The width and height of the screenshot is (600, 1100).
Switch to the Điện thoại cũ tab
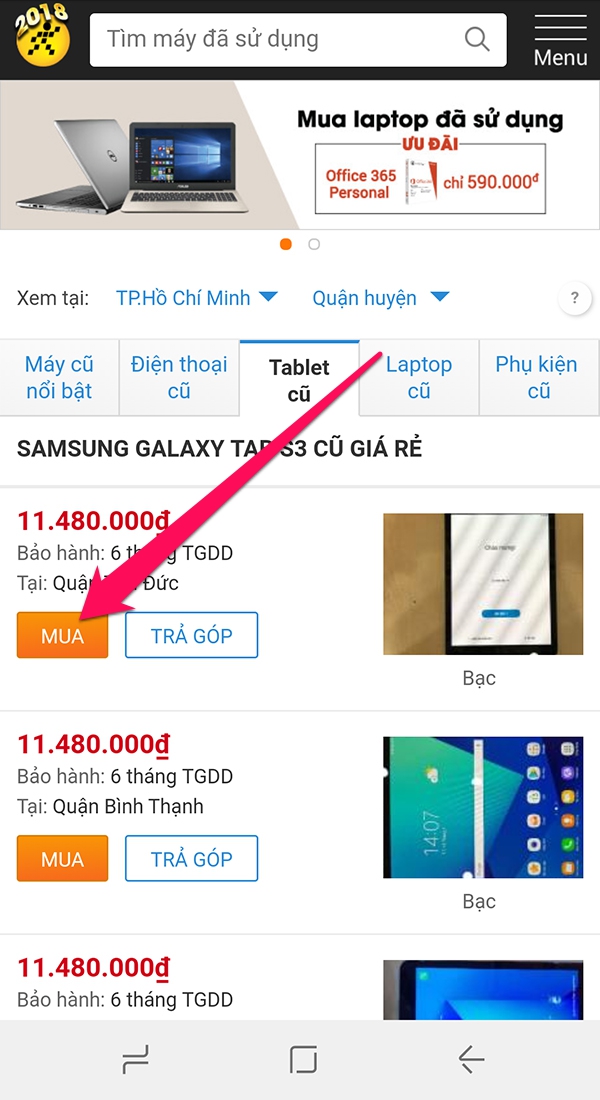[179, 377]
